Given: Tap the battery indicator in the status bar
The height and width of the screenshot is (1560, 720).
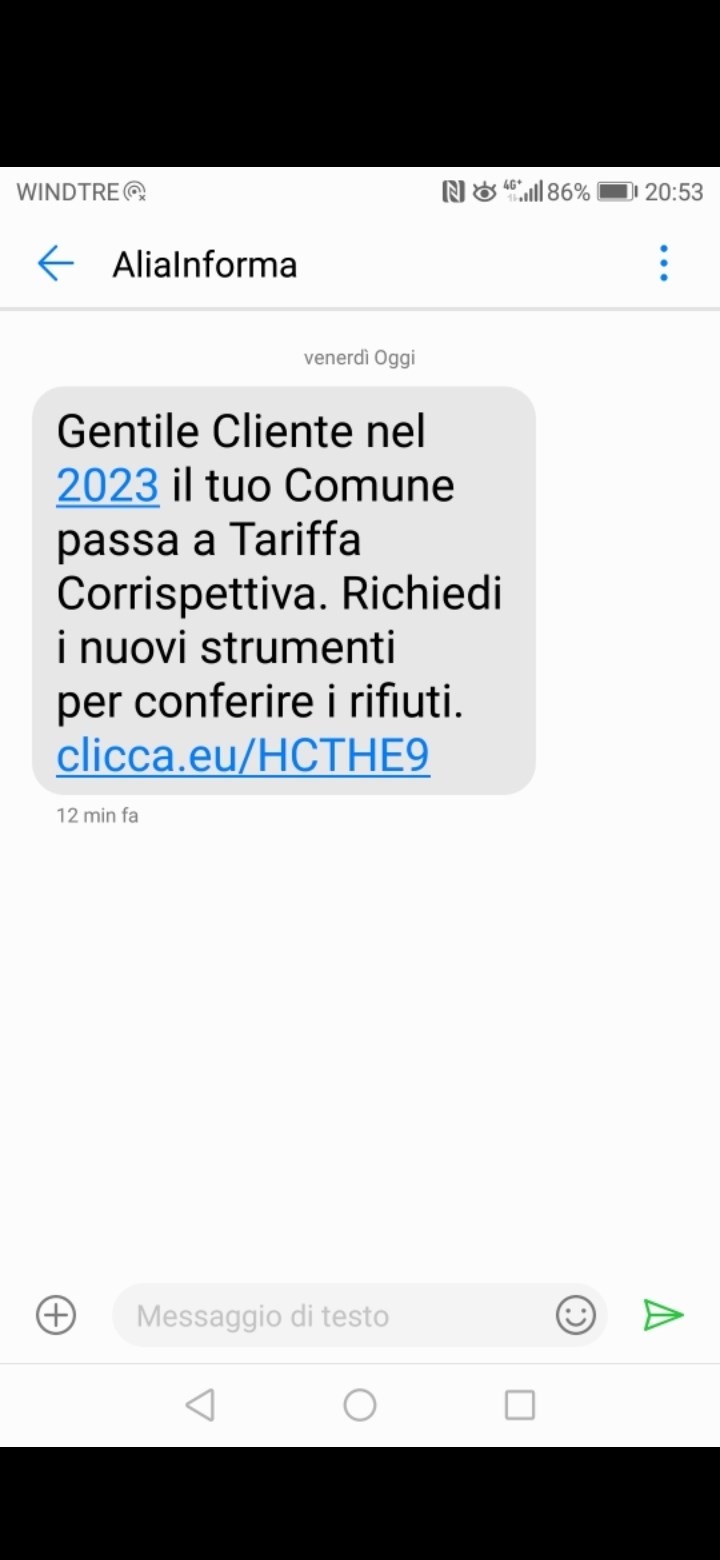Looking at the screenshot, I should coord(617,191).
